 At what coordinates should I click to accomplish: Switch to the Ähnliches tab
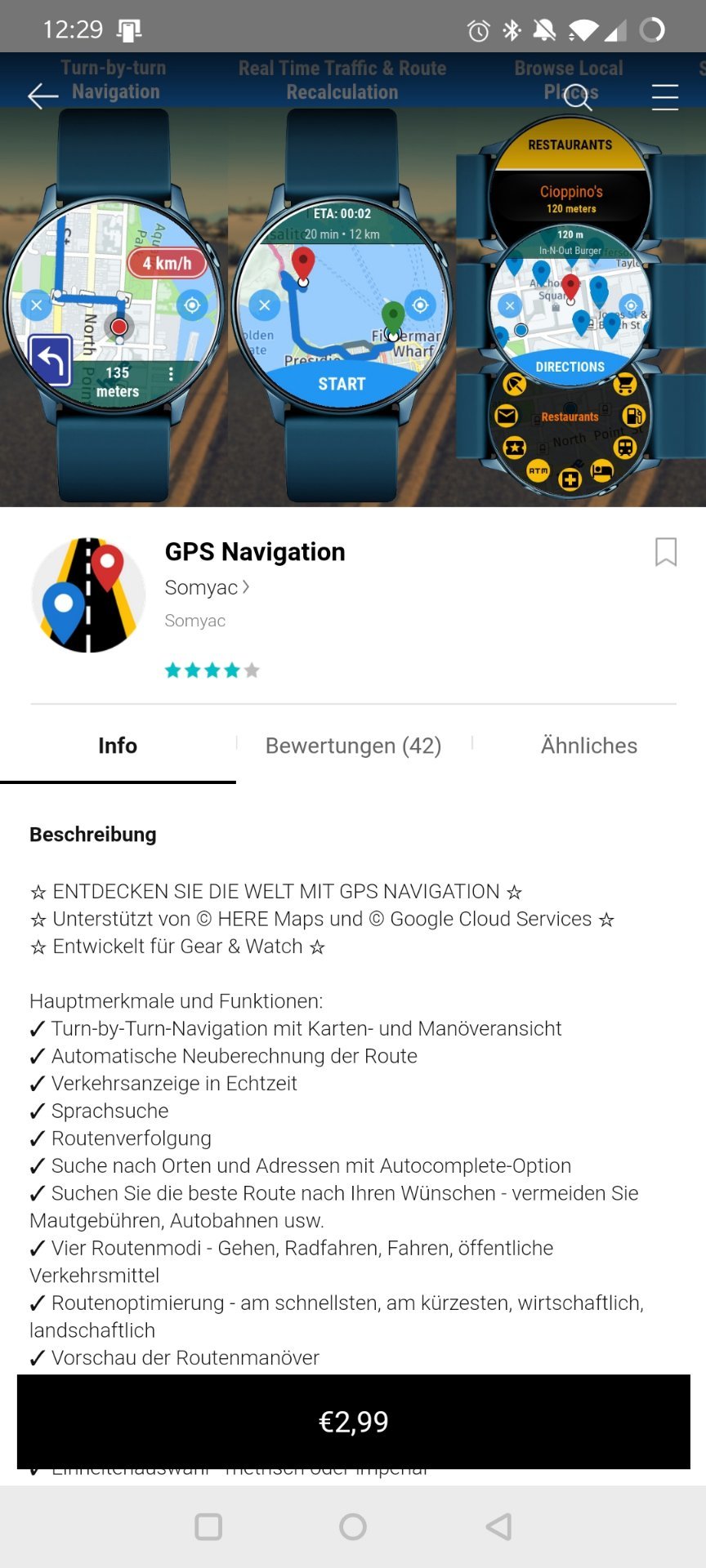coord(589,746)
